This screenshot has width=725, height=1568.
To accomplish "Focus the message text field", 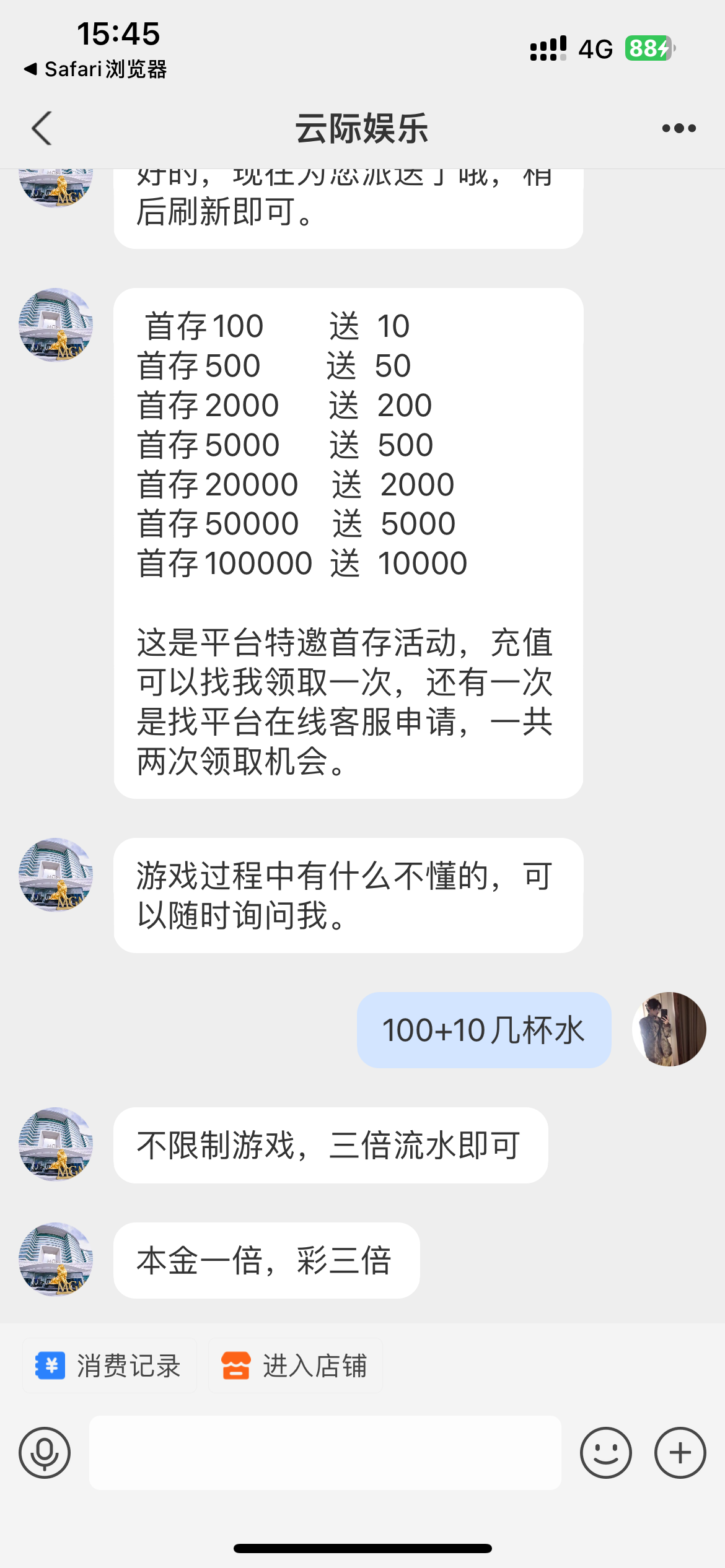I will [325, 1453].
